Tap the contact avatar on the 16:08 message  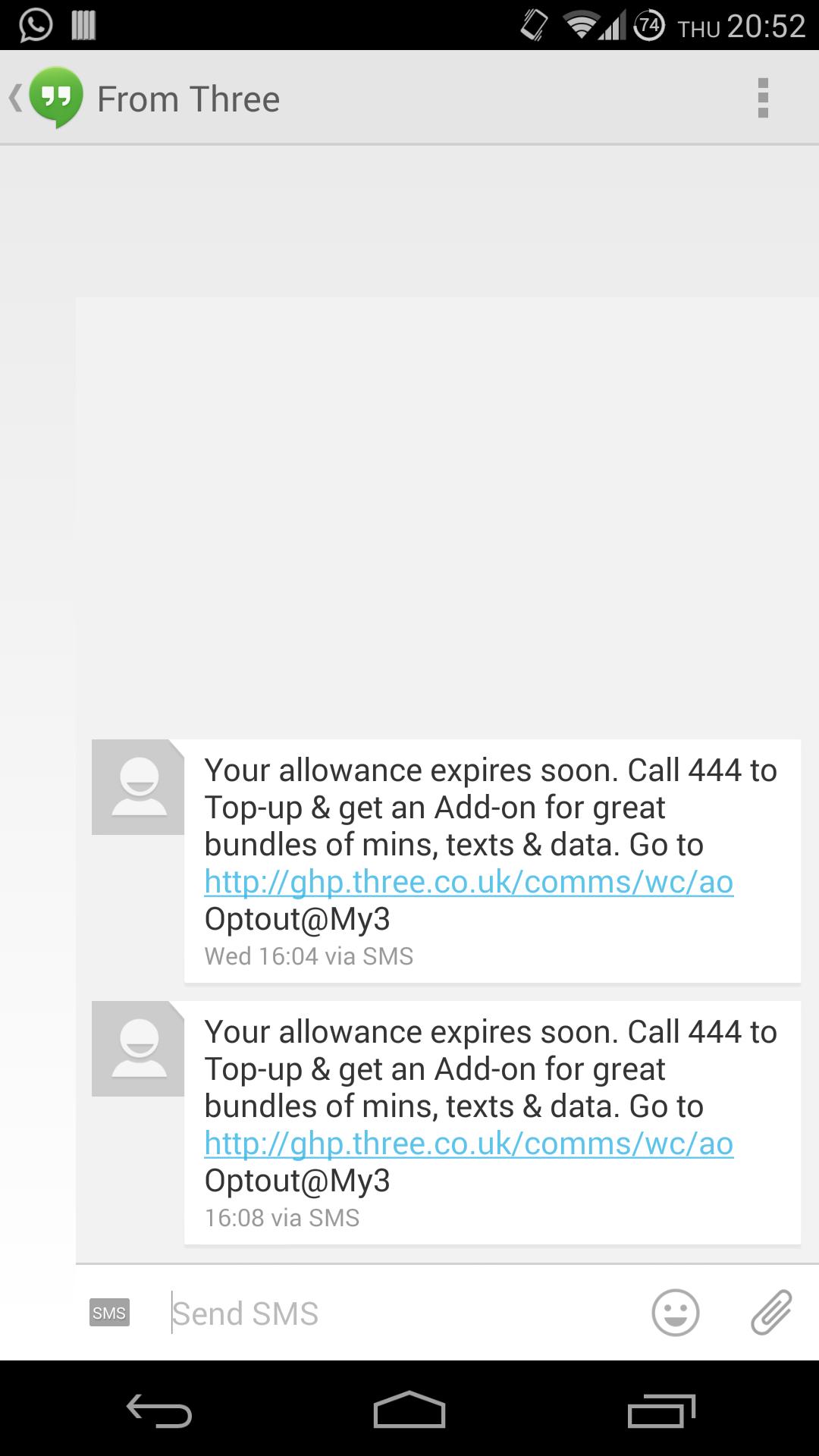click(138, 1049)
